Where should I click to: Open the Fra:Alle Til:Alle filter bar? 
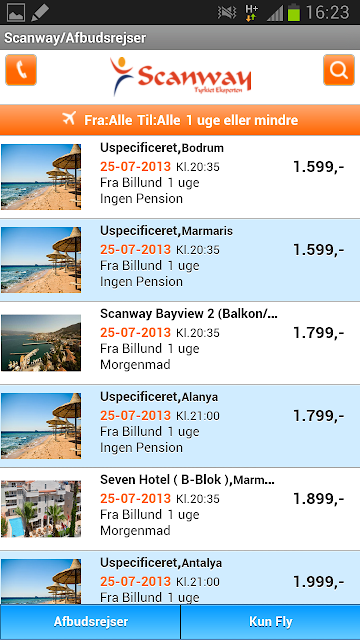(180, 120)
